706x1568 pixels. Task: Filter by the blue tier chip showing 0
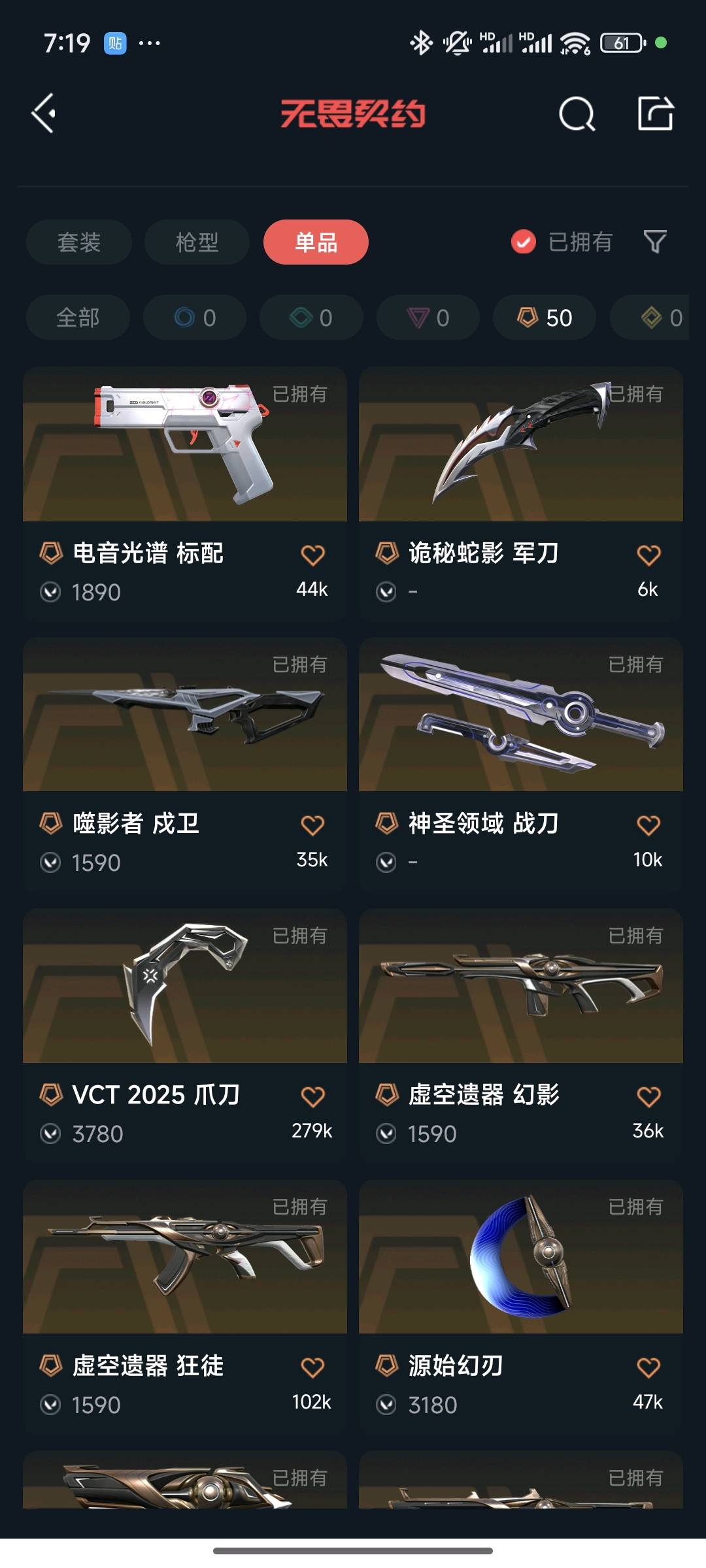195,318
